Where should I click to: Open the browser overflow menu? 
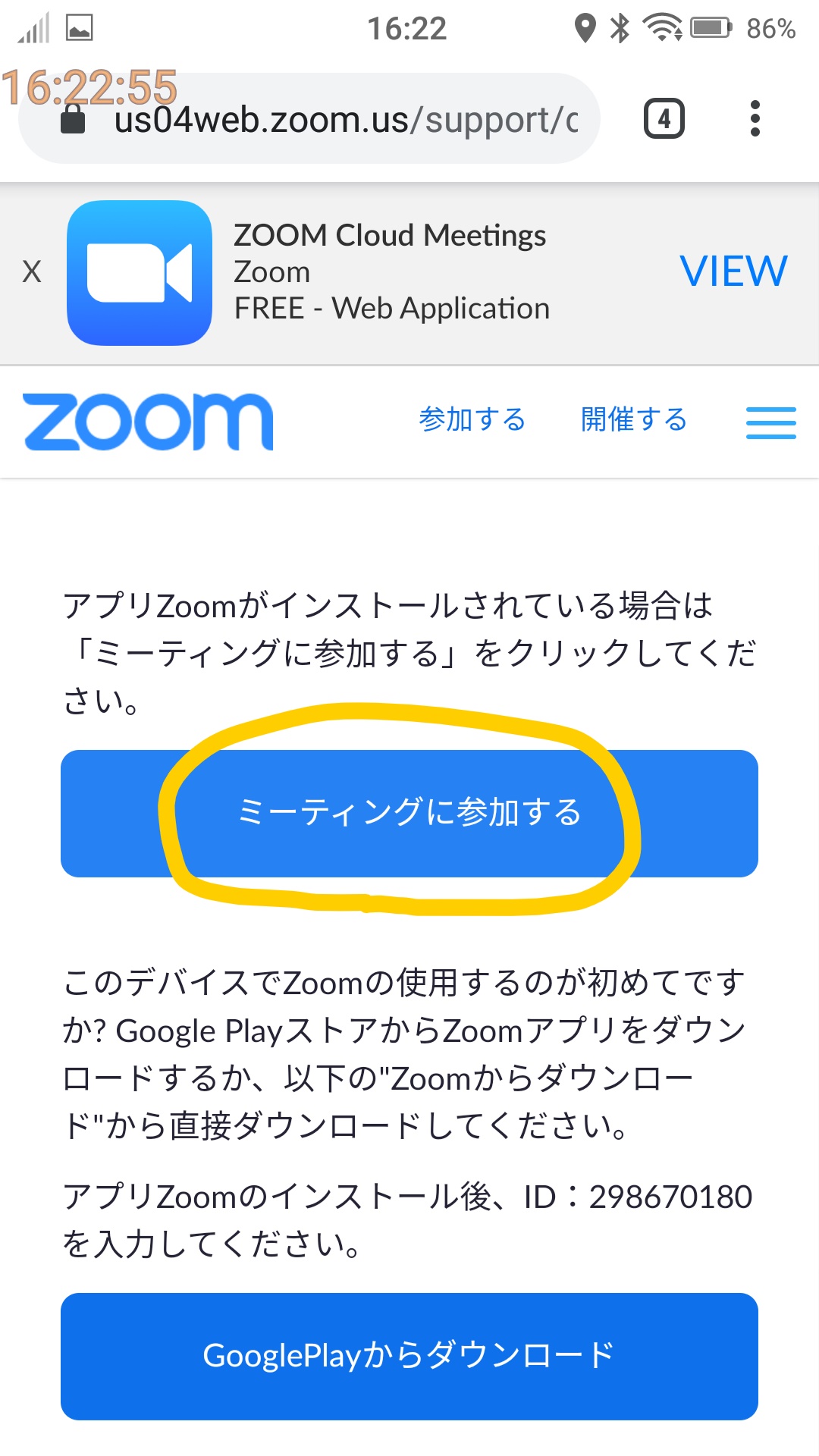[x=754, y=119]
